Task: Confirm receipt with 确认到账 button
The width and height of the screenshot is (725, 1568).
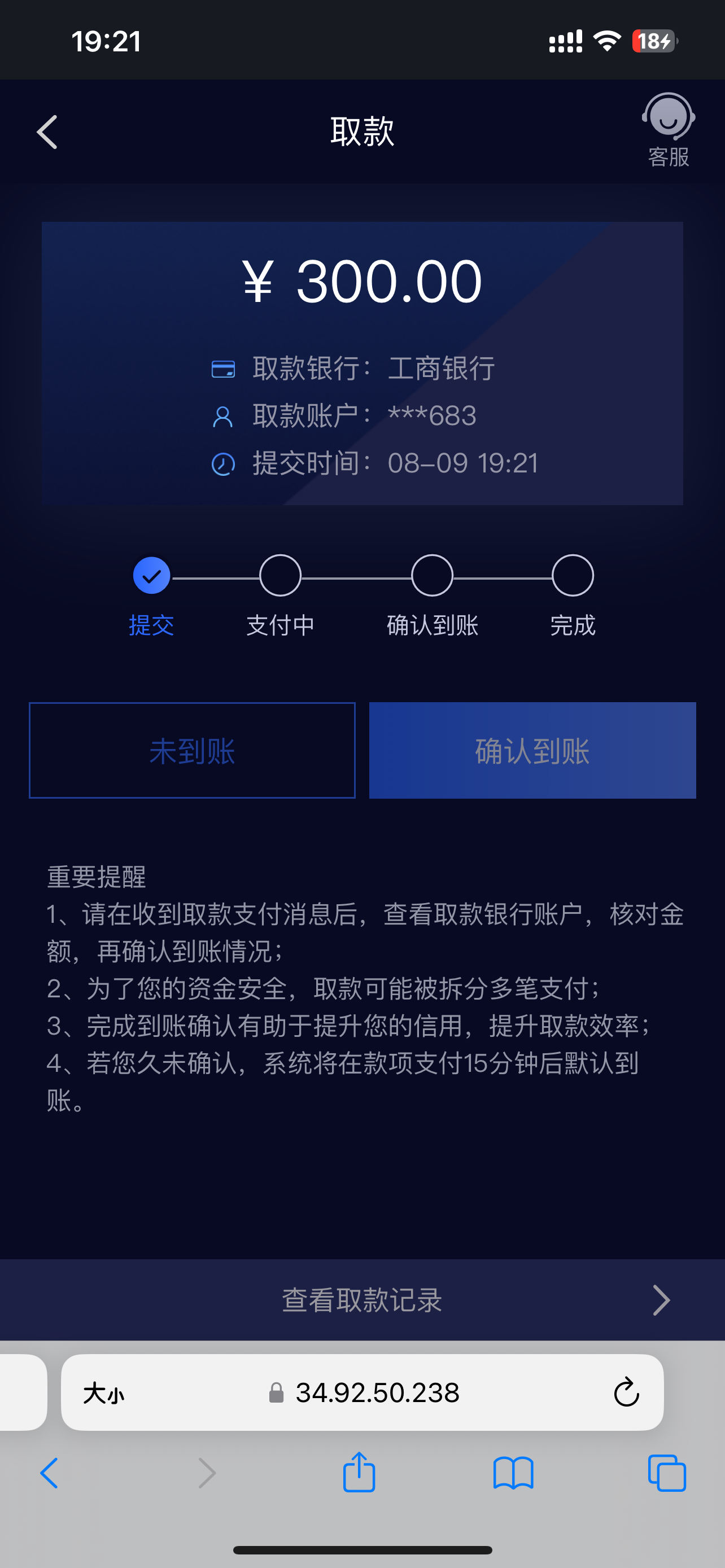Action: tap(532, 751)
